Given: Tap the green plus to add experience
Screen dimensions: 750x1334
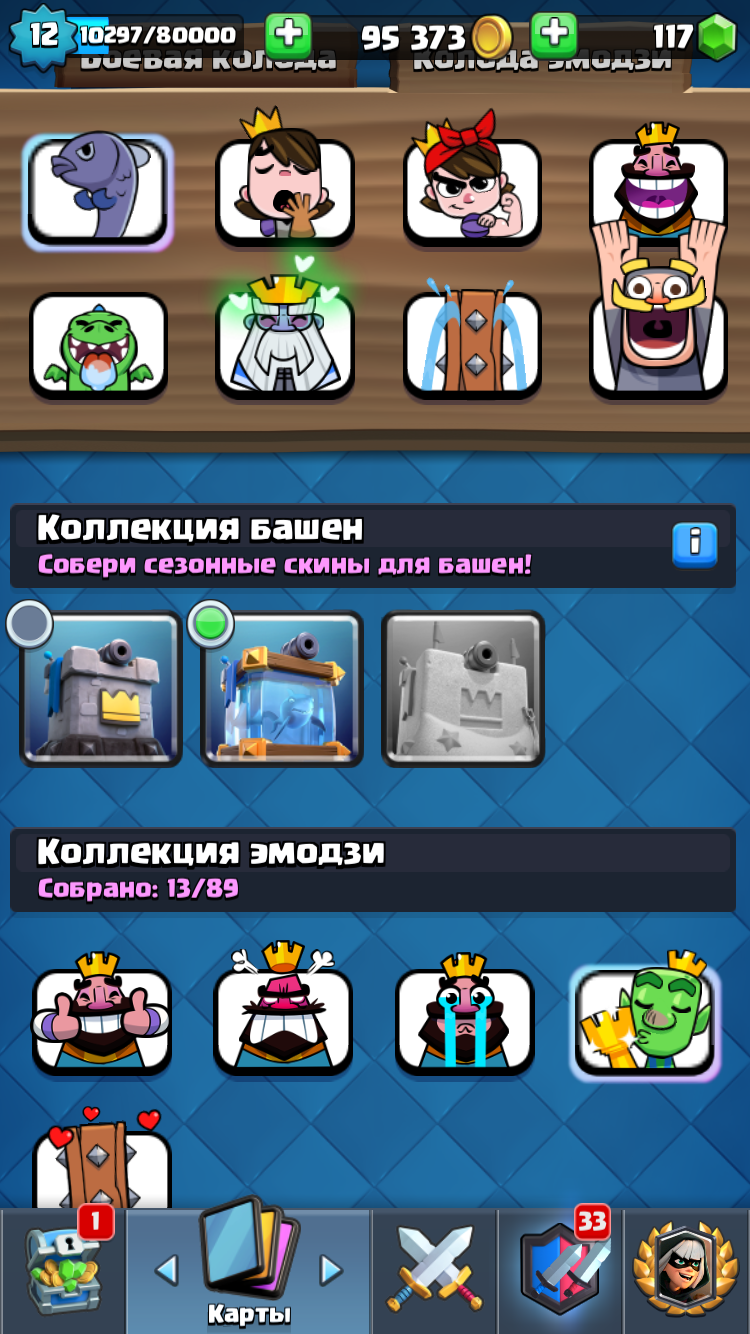Looking at the screenshot, I should click(x=288, y=36).
